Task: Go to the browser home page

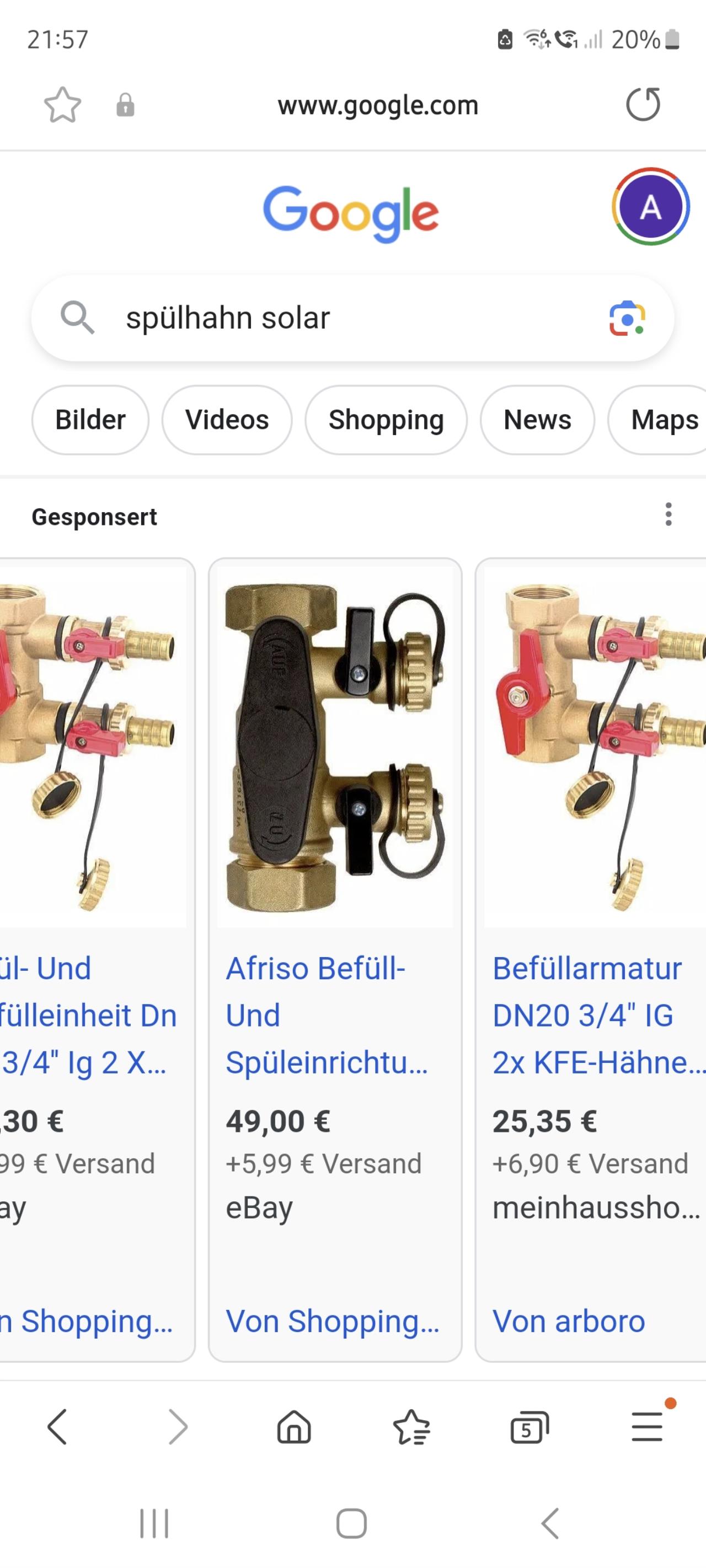Action: 294,1427
